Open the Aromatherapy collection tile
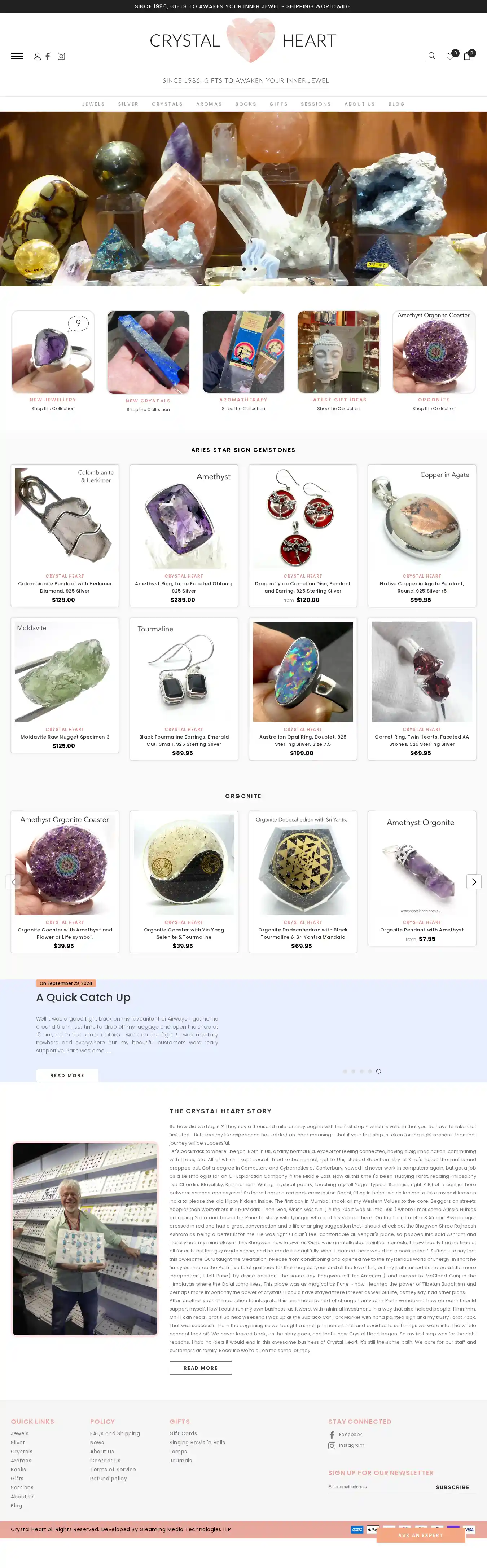 (243, 353)
